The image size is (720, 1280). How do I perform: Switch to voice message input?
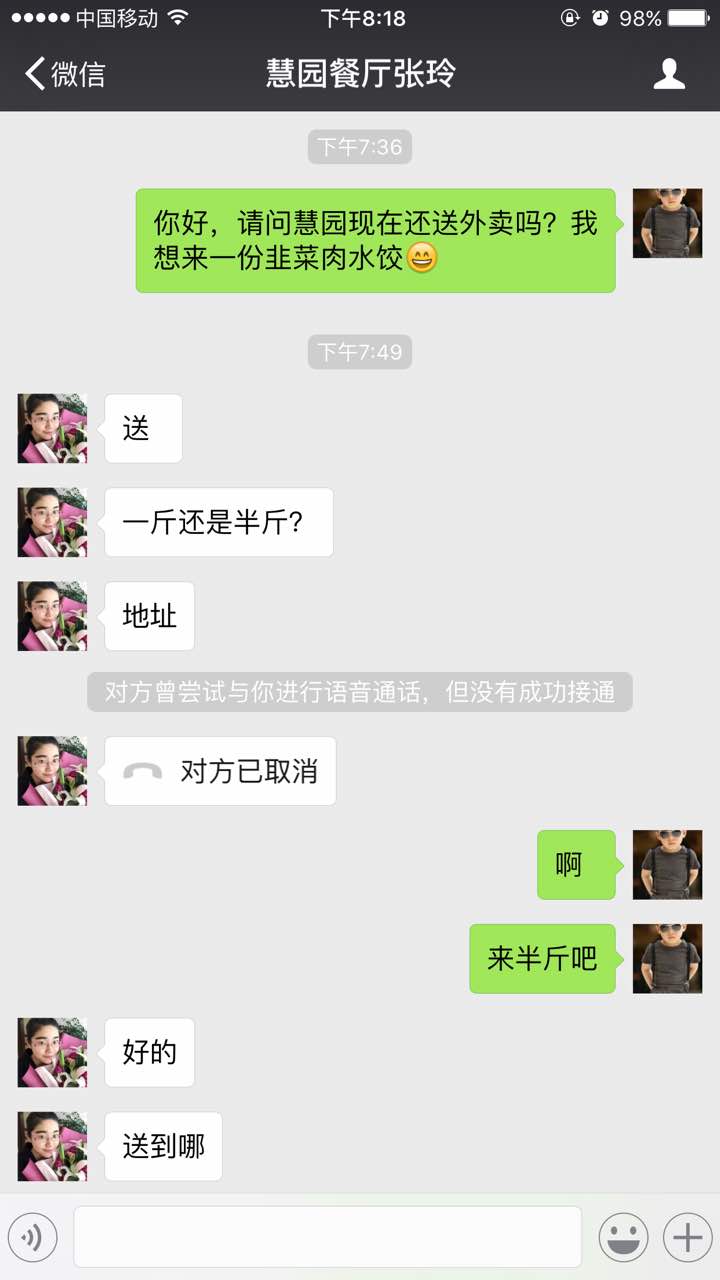(33, 1237)
